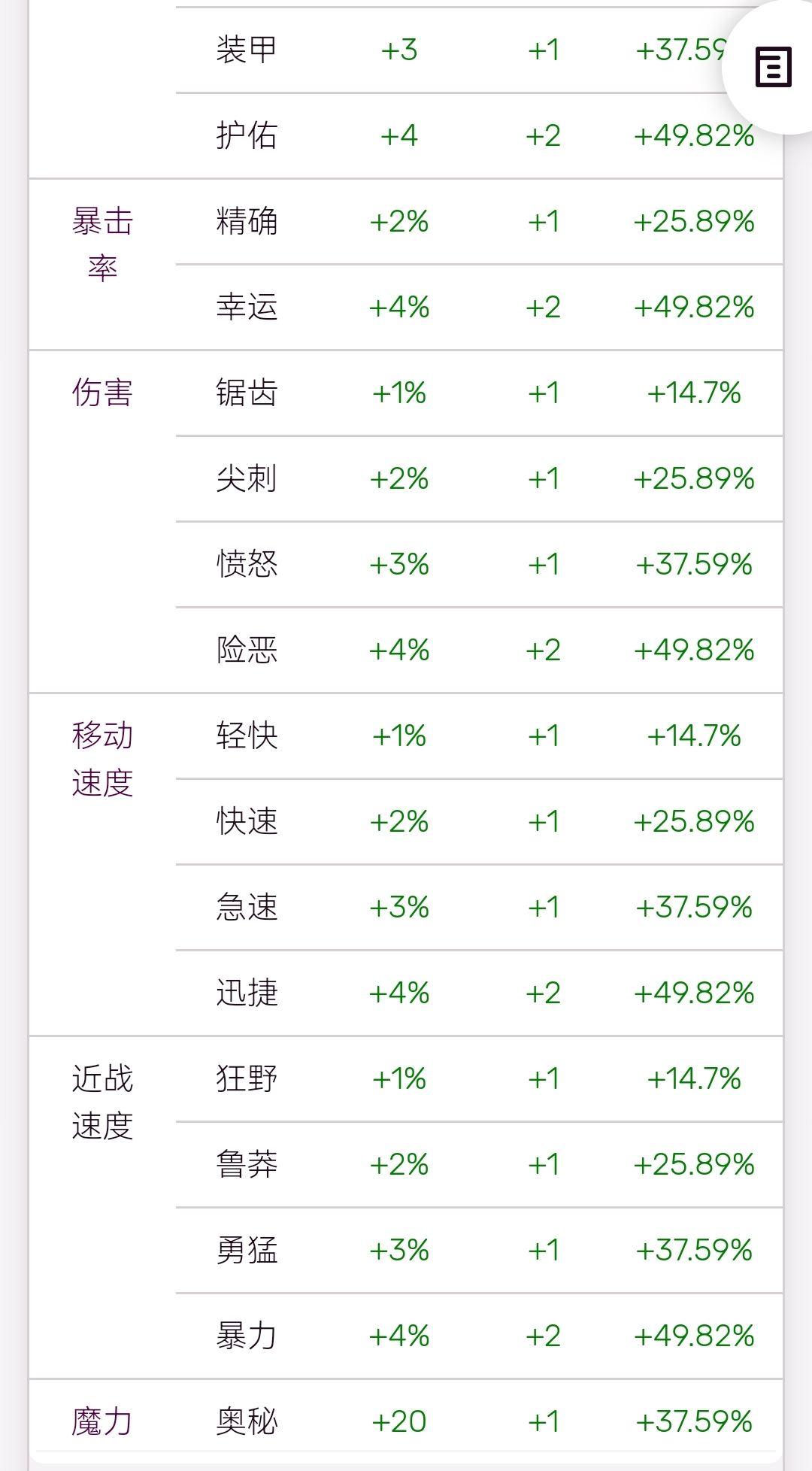Open the 暴击率 link
Image resolution: width=812 pixels, height=1471 pixels.
tap(102, 244)
